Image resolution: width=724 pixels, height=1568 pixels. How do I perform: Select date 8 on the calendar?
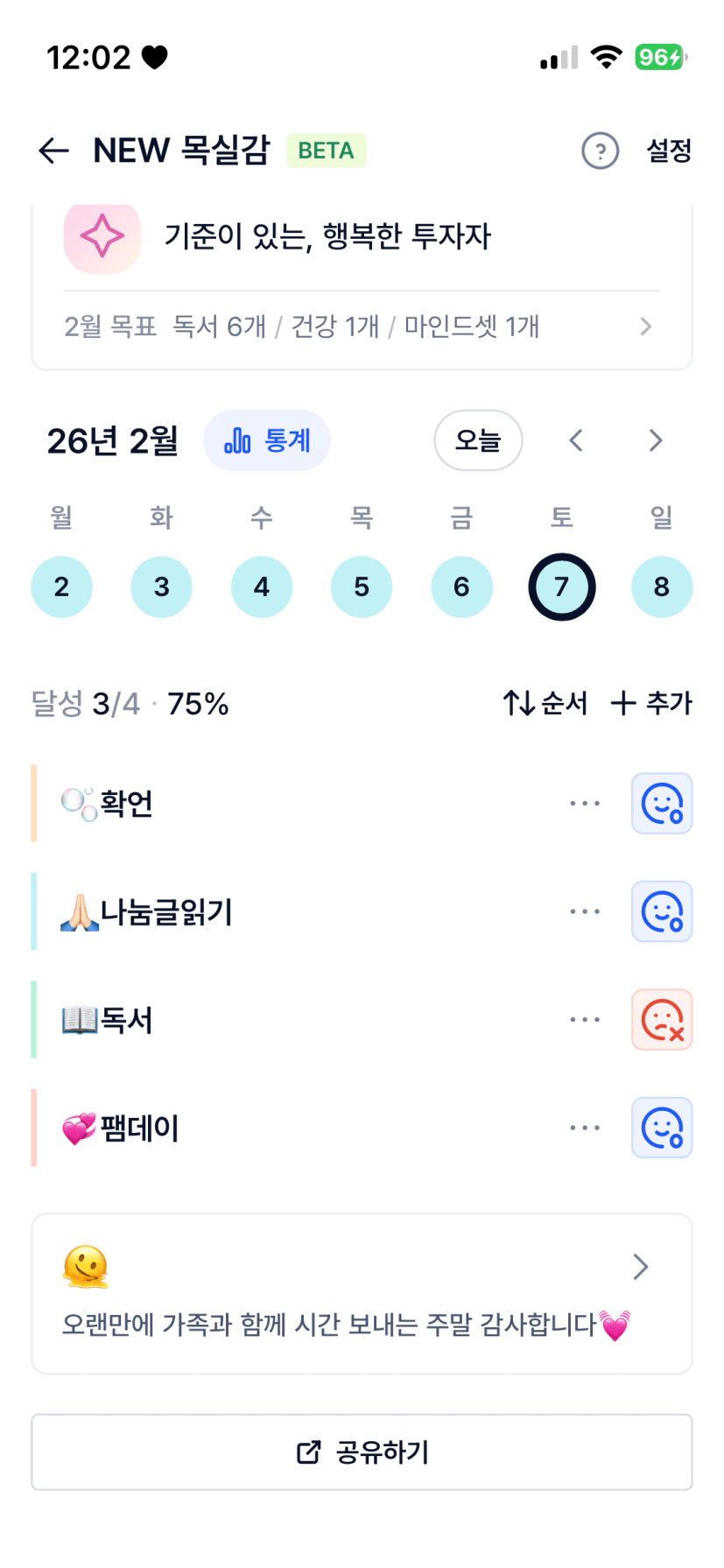(662, 587)
